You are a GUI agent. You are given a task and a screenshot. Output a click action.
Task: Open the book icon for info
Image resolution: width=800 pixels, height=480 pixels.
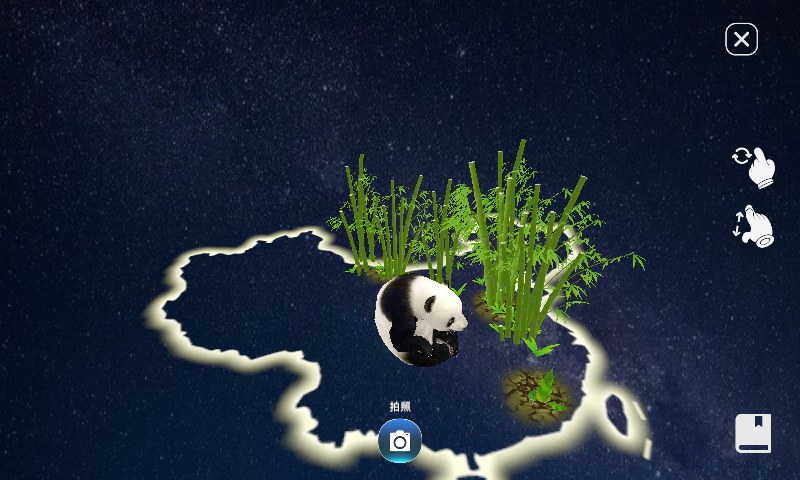point(753,433)
